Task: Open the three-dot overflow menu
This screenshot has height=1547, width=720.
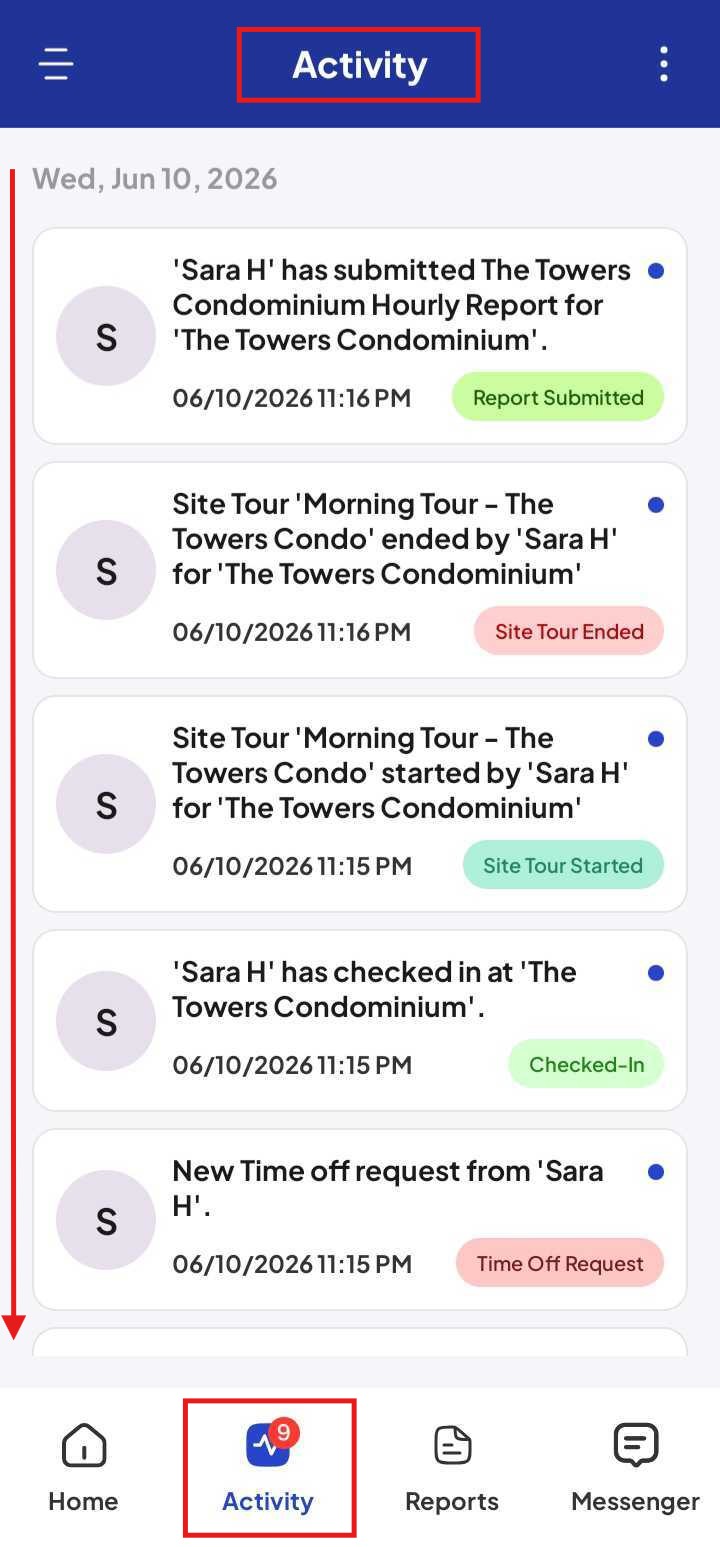Action: click(663, 64)
